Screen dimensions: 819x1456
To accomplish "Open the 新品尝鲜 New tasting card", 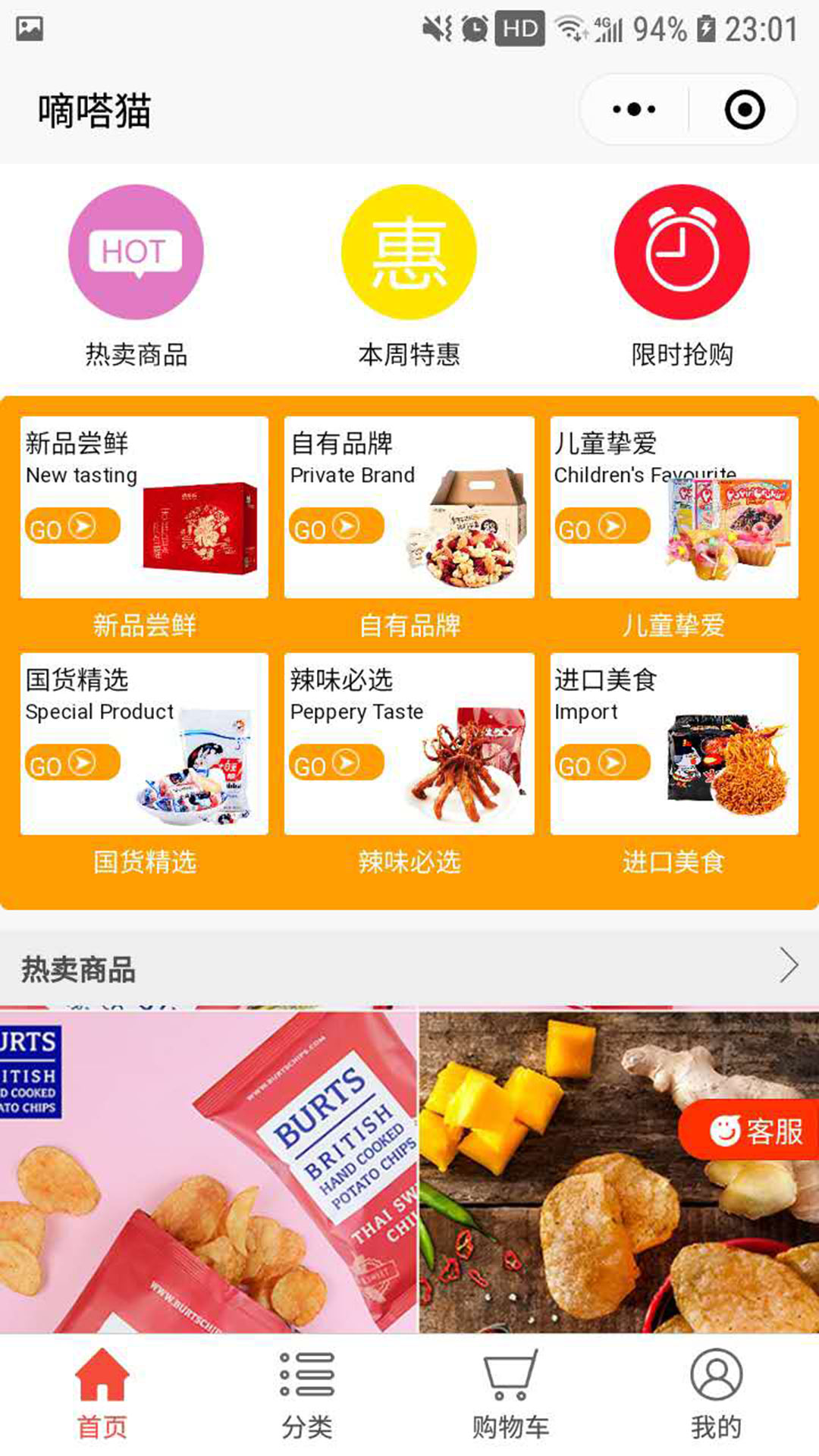I will pos(144,508).
